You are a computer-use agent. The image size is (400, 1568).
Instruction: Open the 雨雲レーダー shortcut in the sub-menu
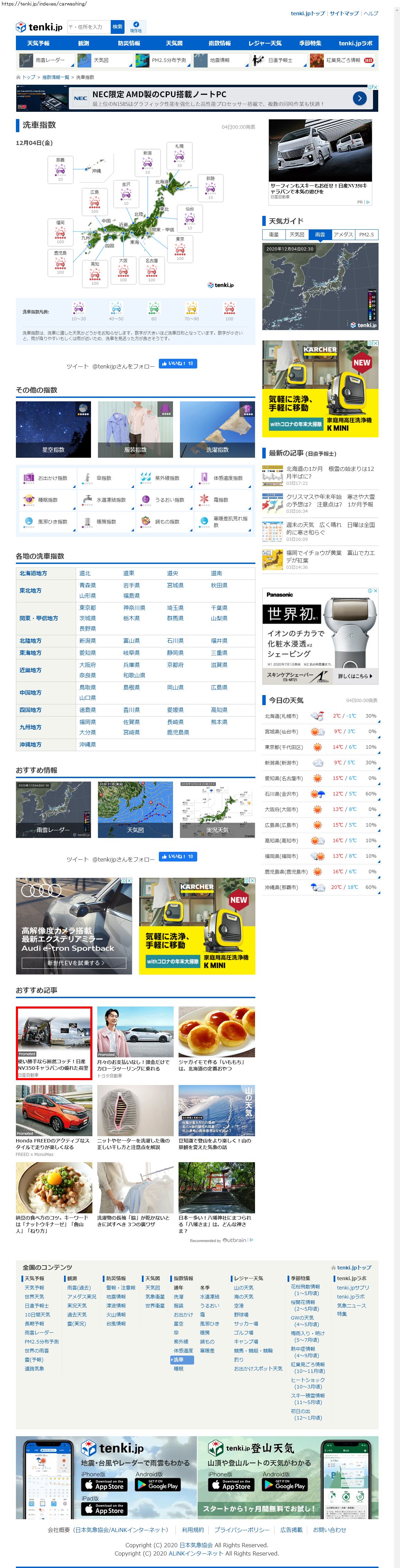pos(46,60)
